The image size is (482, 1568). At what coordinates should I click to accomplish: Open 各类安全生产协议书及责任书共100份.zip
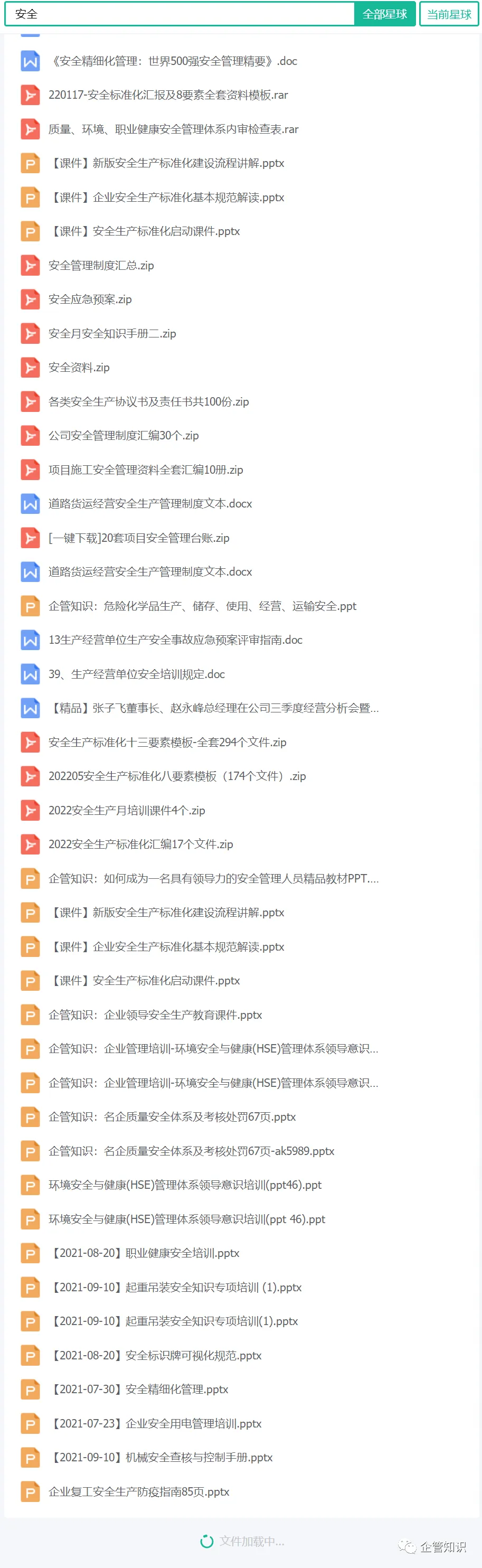click(x=148, y=402)
